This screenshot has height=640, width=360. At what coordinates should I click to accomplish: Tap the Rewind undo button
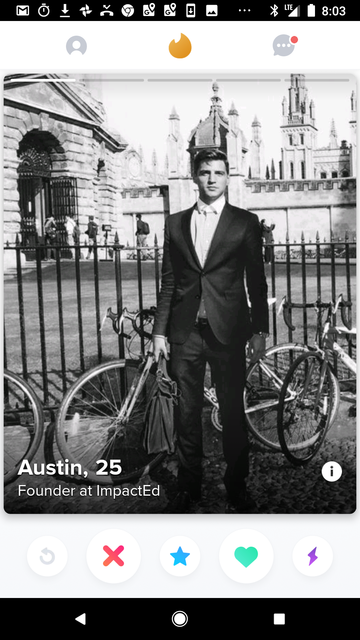pyautogui.click(x=47, y=556)
